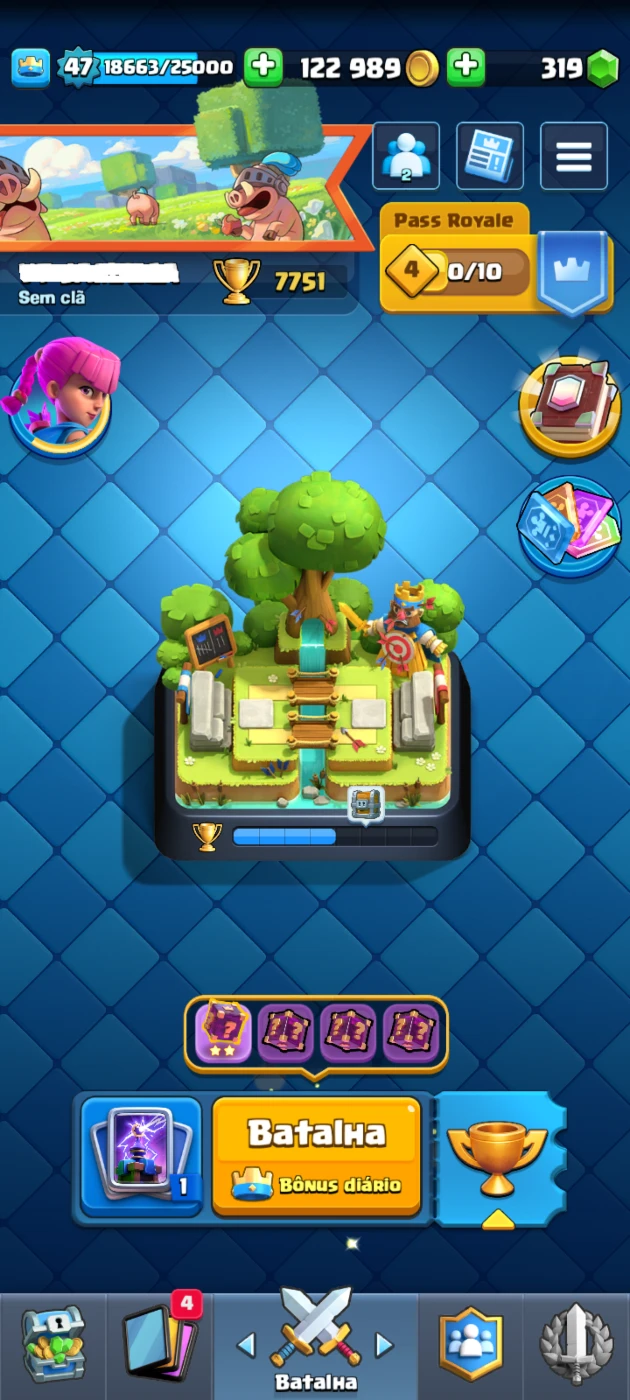Screen dimensions: 630x1400
Task: Switch to the shop chest tab
Action: coord(53,1346)
